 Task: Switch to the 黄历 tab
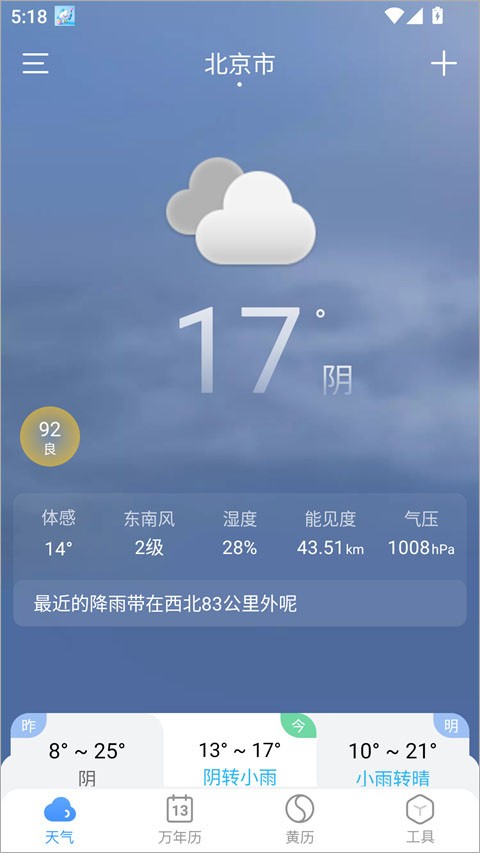pos(300,820)
